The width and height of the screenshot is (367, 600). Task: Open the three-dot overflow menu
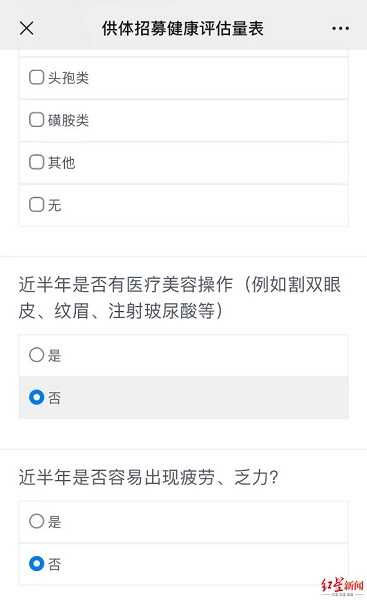click(x=340, y=28)
